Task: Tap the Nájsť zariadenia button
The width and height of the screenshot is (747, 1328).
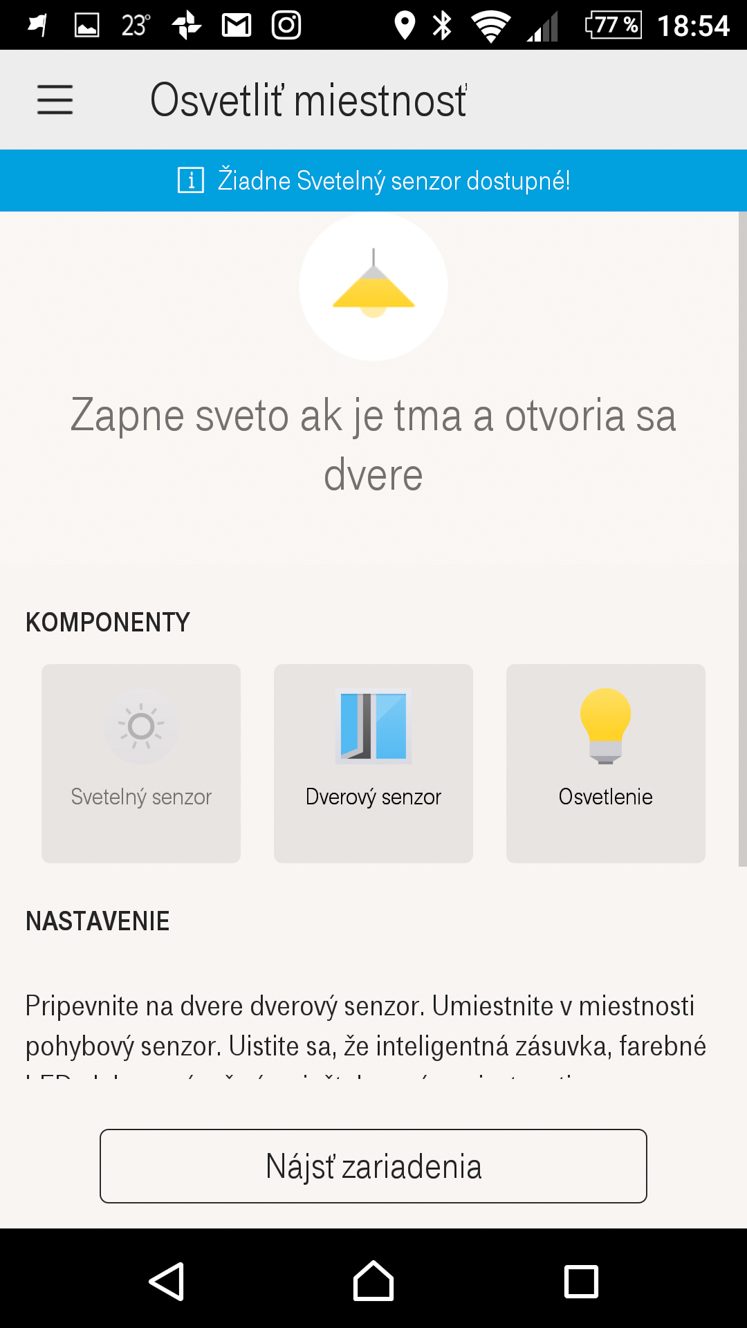Action: tap(373, 1166)
